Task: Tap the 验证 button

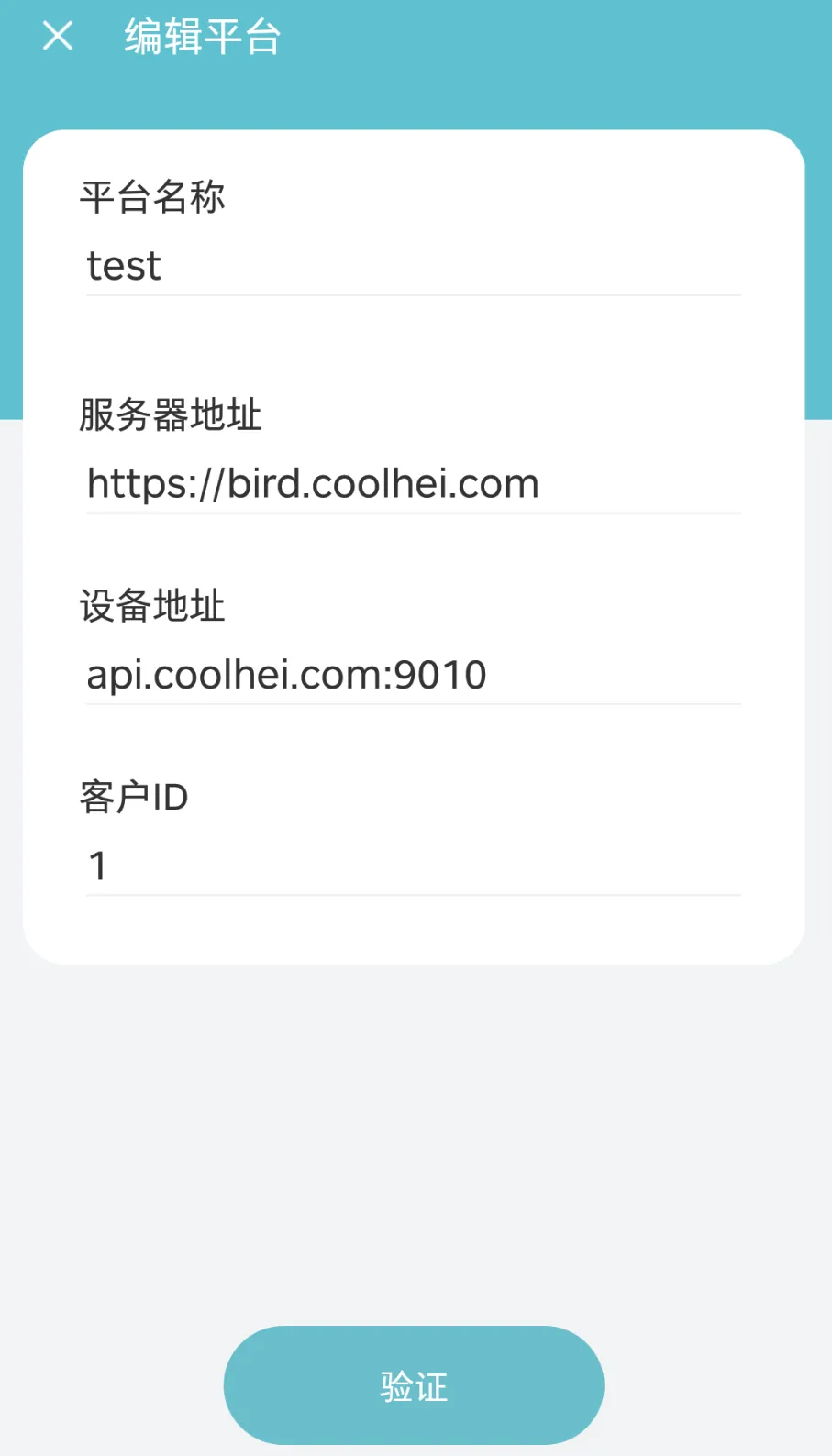Action: click(x=414, y=1385)
